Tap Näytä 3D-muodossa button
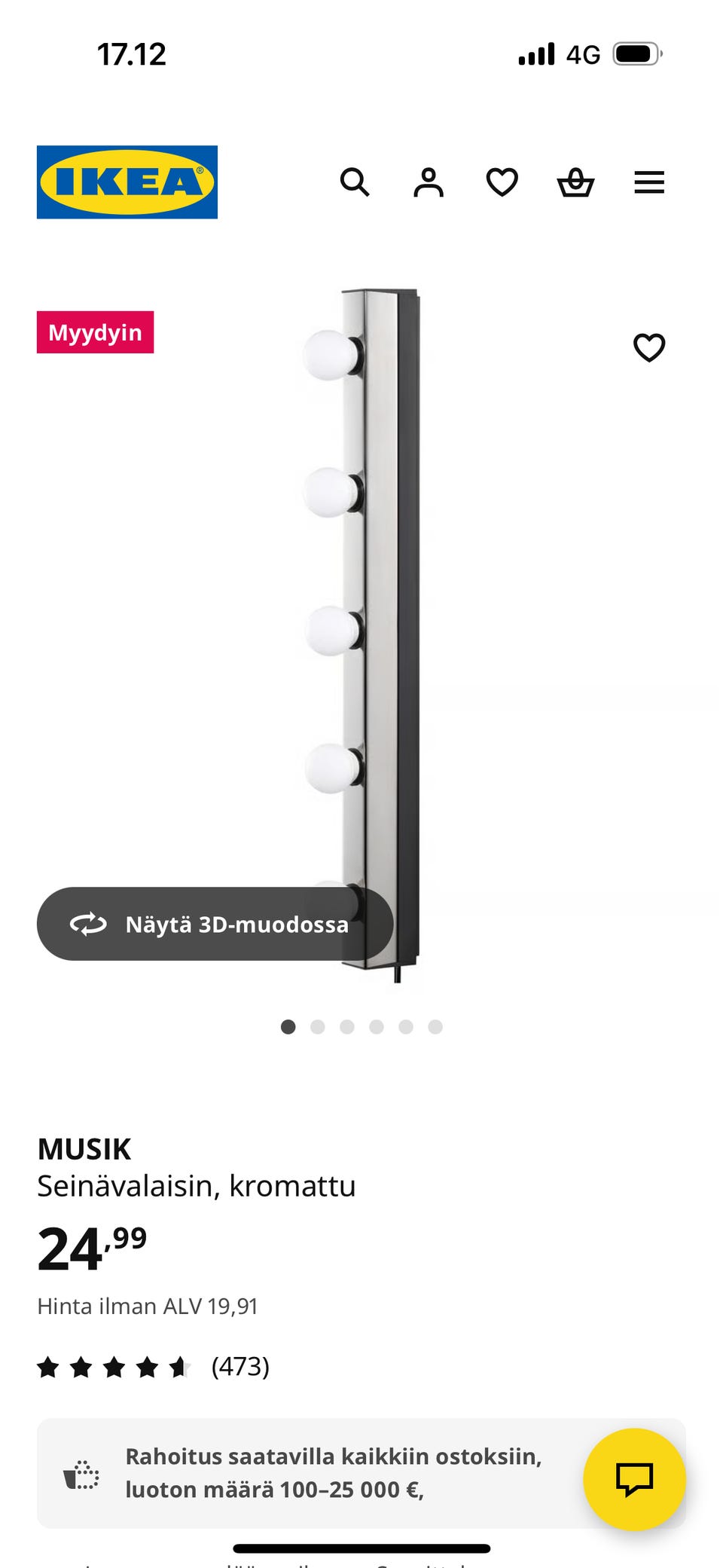Image resolution: width=723 pixels, height=1568 pixels. 215,924
